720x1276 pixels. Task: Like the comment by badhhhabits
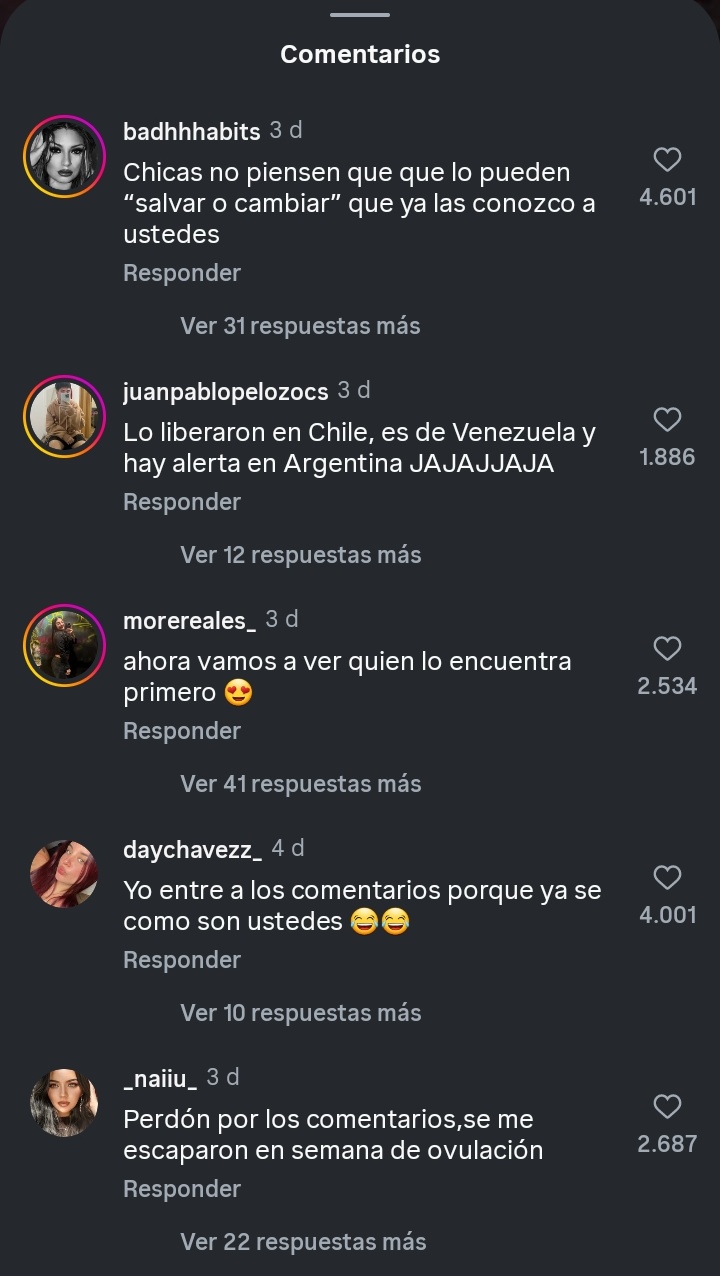(x=667, y=160)
